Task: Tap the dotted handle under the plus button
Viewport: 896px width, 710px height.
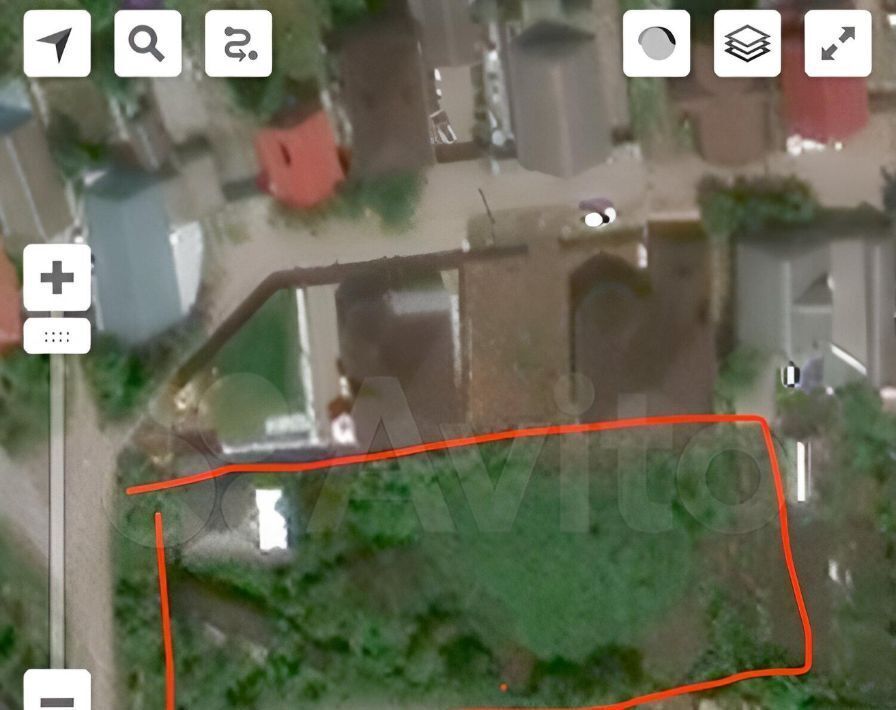Action: (x=57, y=336)
